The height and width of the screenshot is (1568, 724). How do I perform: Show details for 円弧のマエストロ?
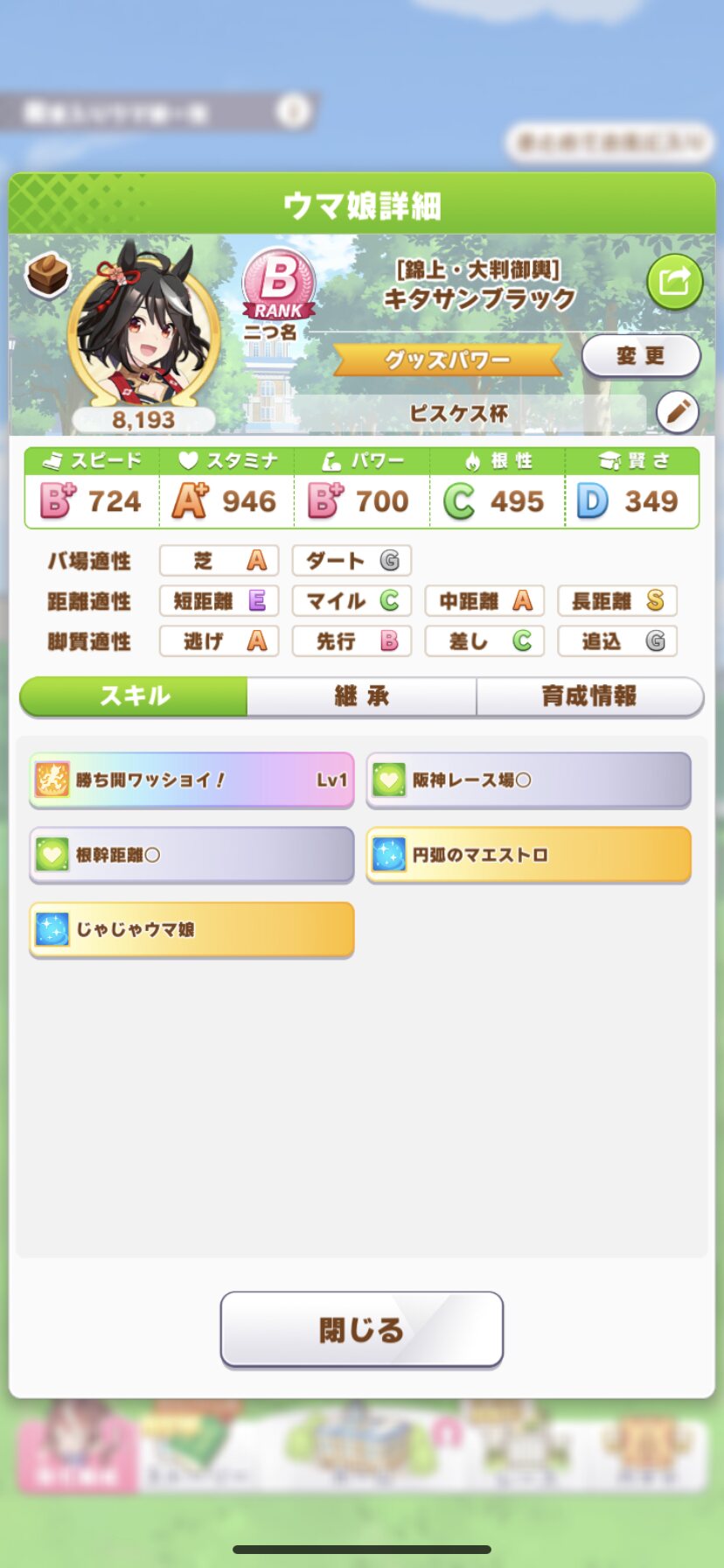coord(528,855)
